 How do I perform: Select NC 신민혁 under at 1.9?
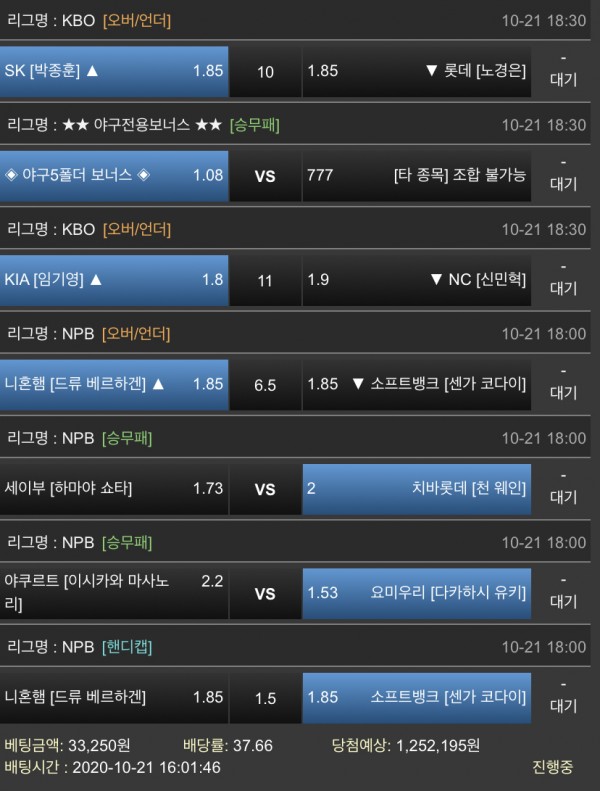(x=416, y=280)
